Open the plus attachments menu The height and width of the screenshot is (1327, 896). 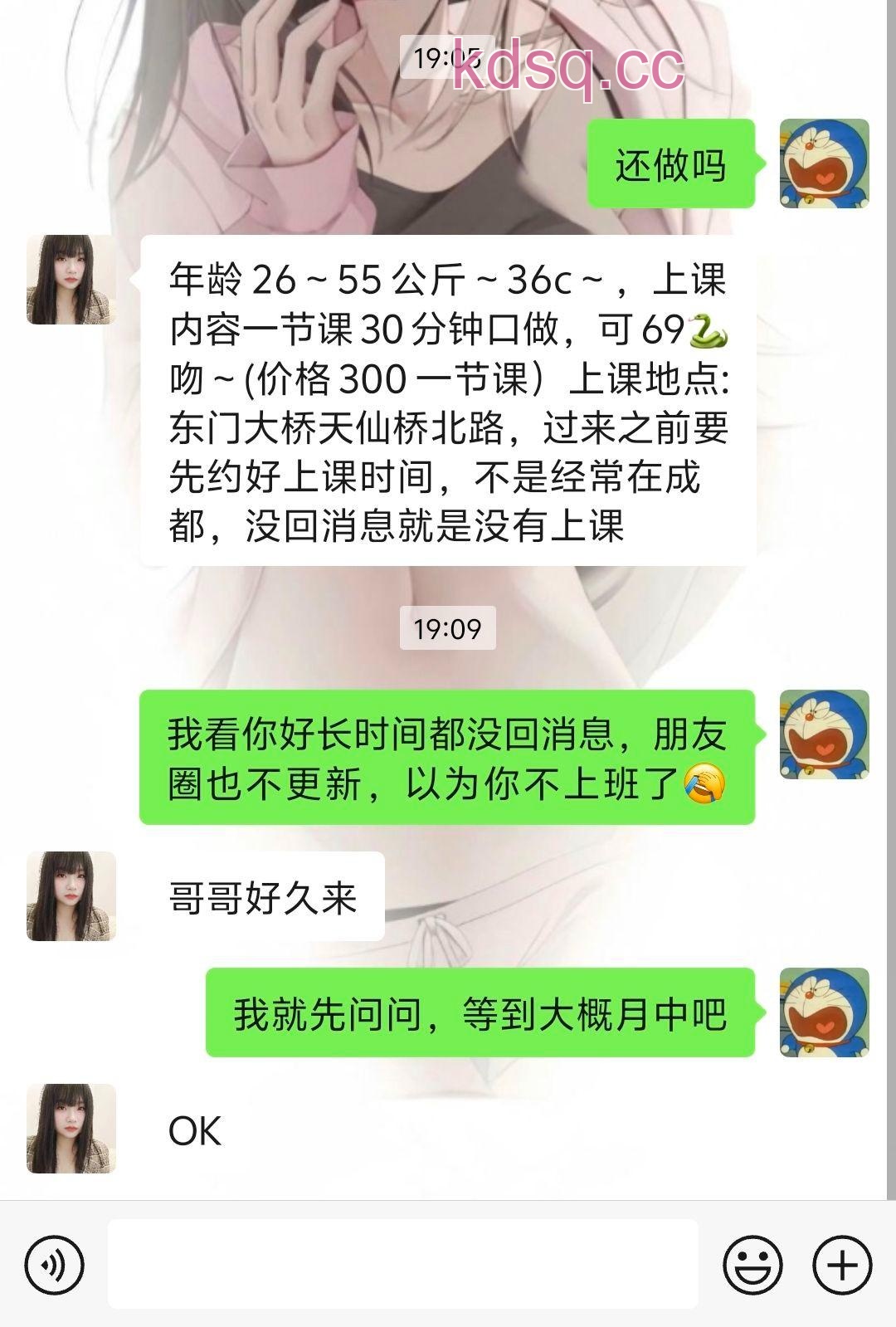pos(842,1266)
